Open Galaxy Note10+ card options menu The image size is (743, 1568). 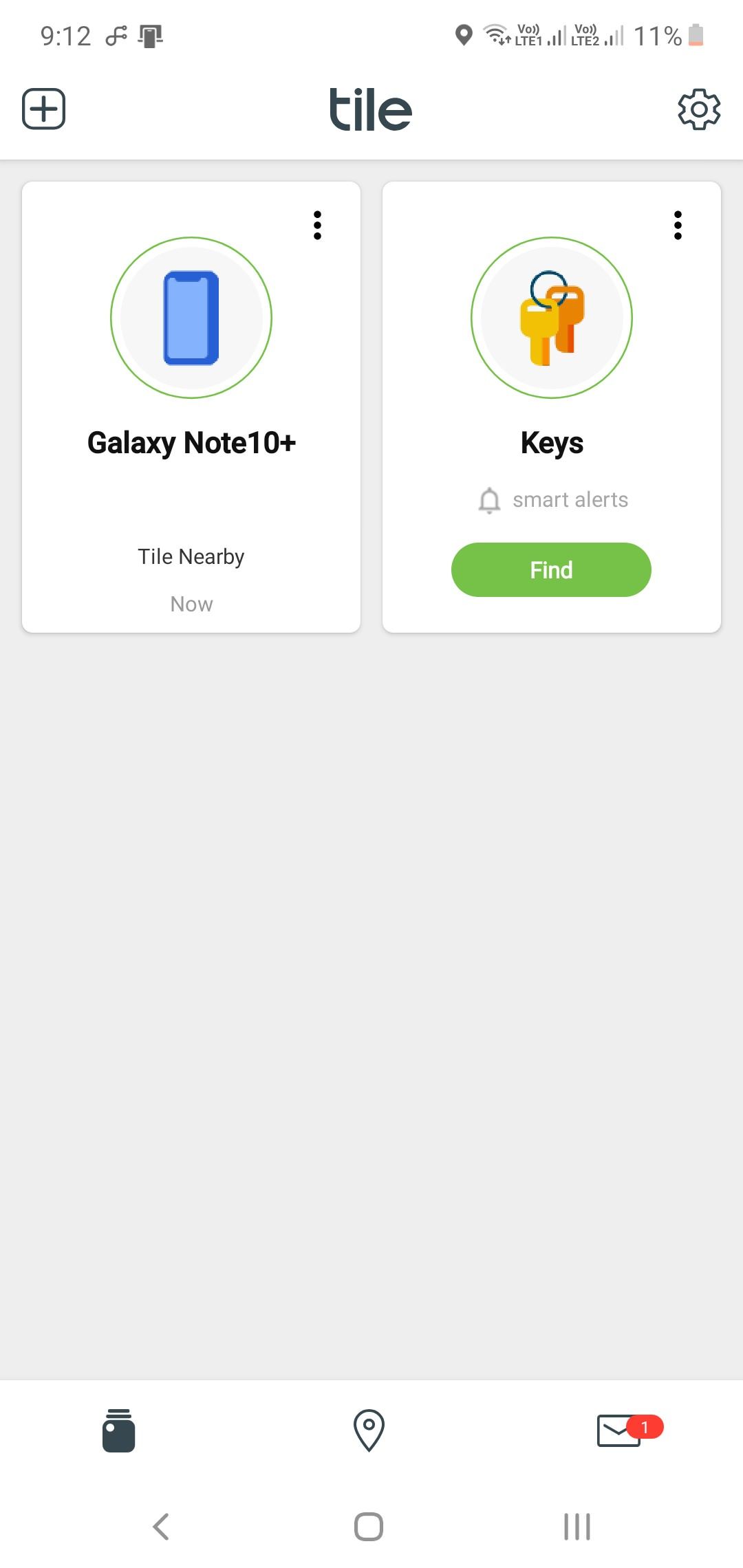tap(317, 225)
